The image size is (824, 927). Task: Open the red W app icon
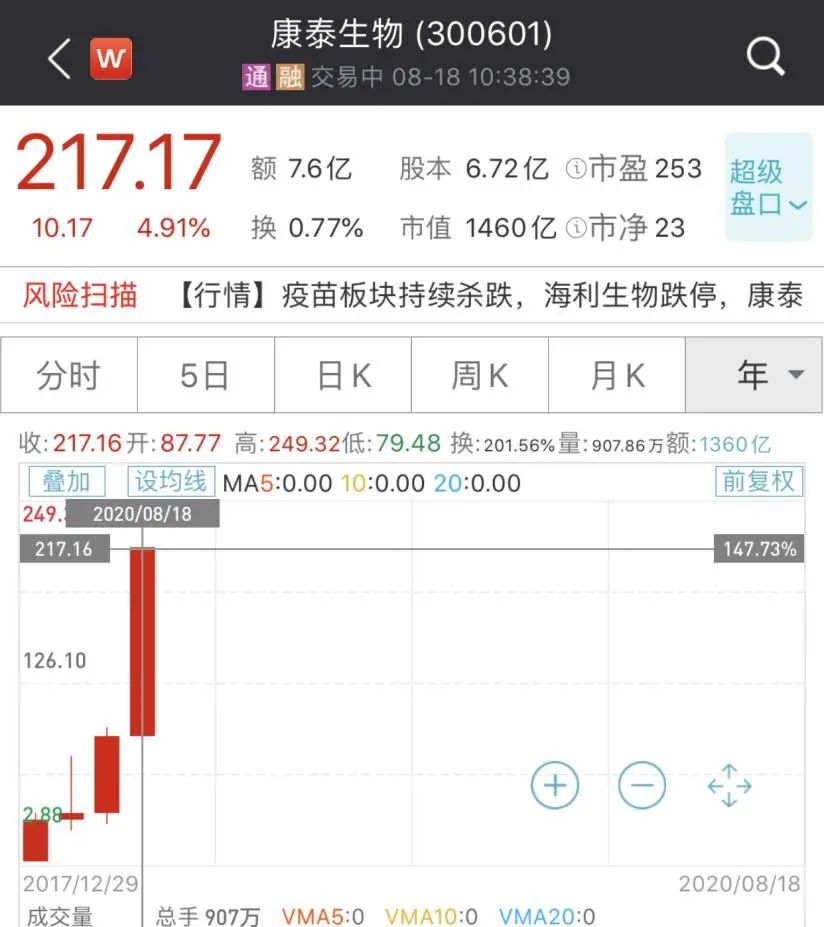(x=111, y=58)
